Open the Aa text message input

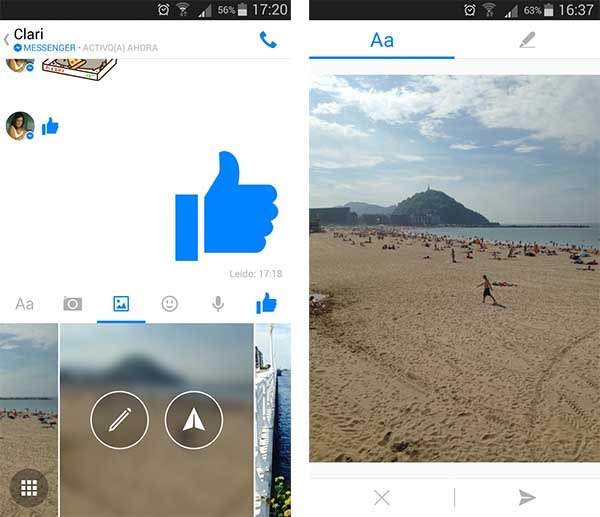pos(24,304)
